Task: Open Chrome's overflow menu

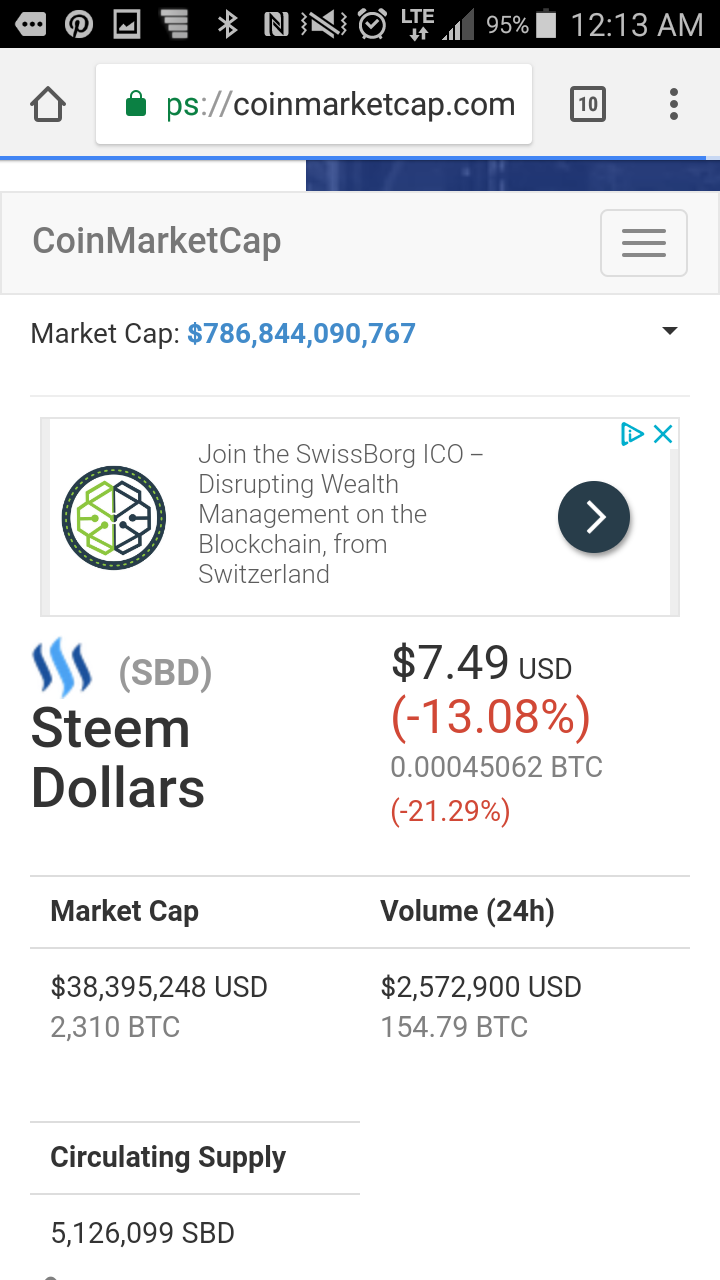Action: [x=674, y=104]
